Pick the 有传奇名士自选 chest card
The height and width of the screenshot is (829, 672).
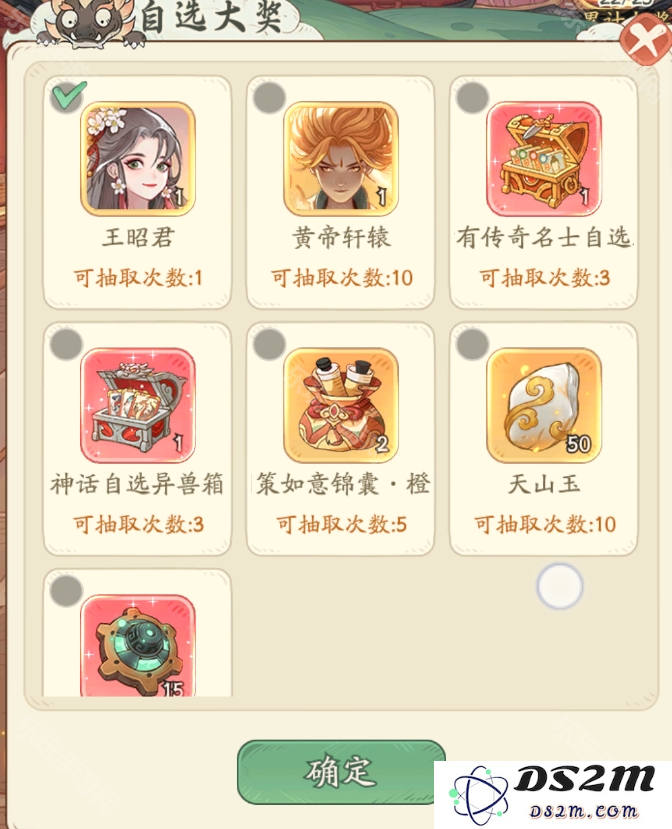[x=543, y=190]
